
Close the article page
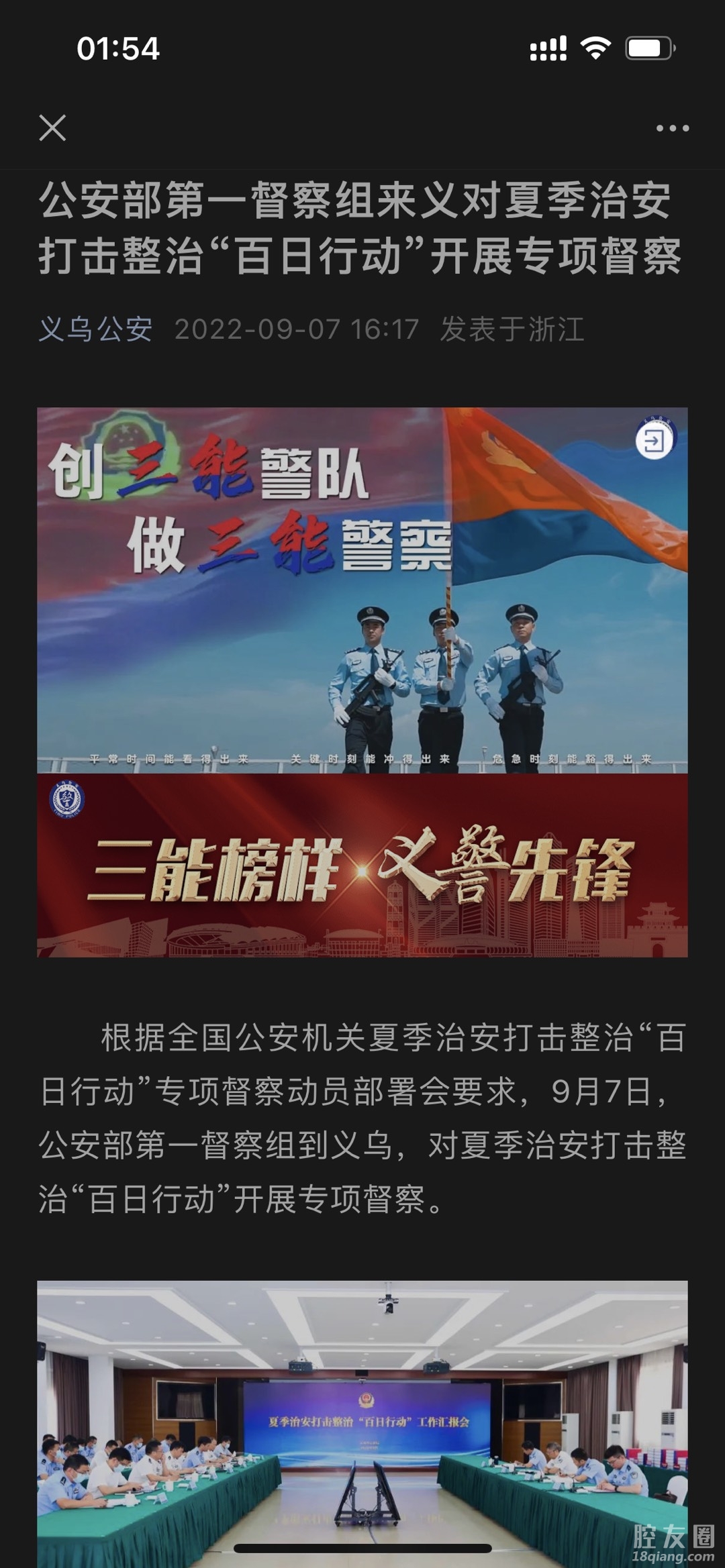pyautogui.click(x=52, y=127)
